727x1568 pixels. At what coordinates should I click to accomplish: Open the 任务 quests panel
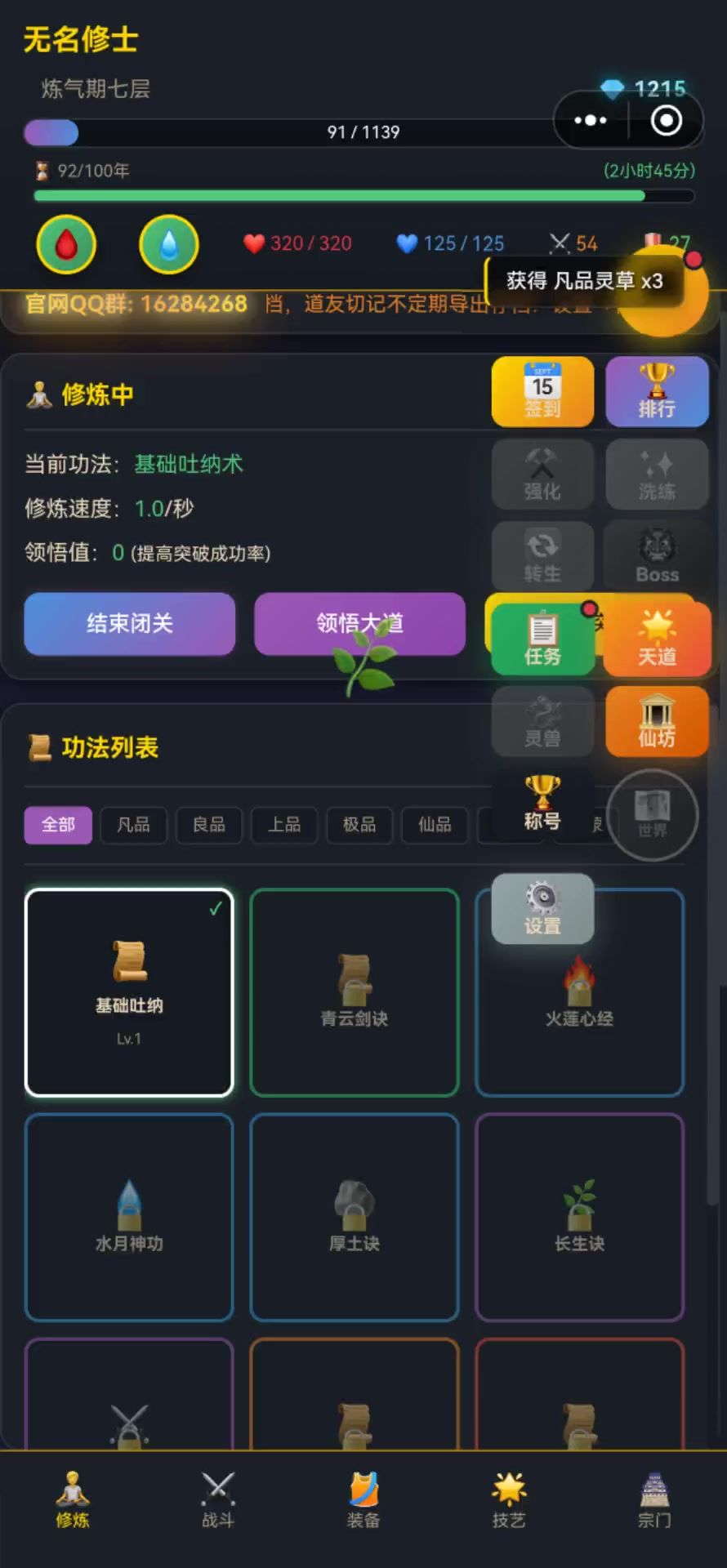point(542,639)
